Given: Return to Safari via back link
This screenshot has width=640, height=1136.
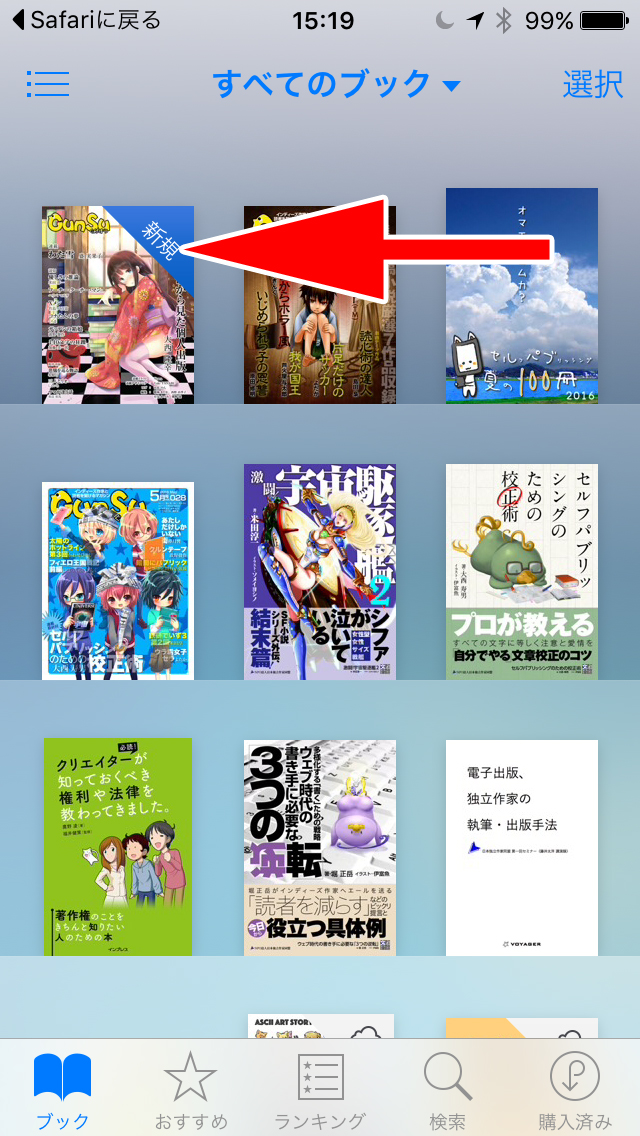Looking at the screenshot, I should [86, 20].
